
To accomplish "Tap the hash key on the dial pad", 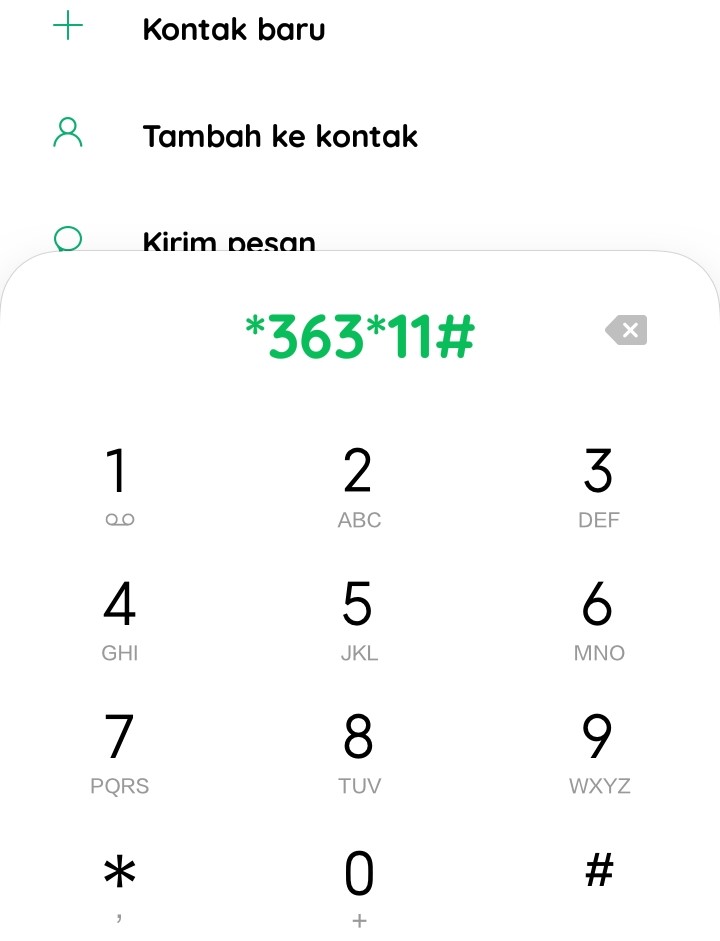I will click(598, 871).
